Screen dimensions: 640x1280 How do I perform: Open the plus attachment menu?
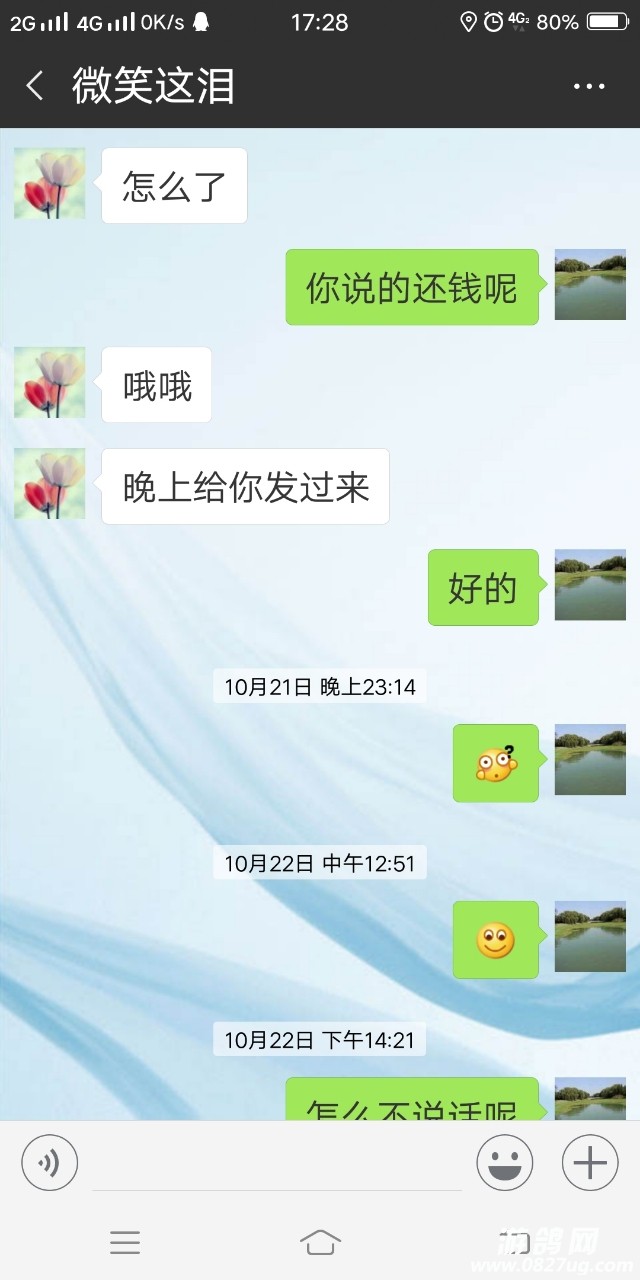point(590,1162)
